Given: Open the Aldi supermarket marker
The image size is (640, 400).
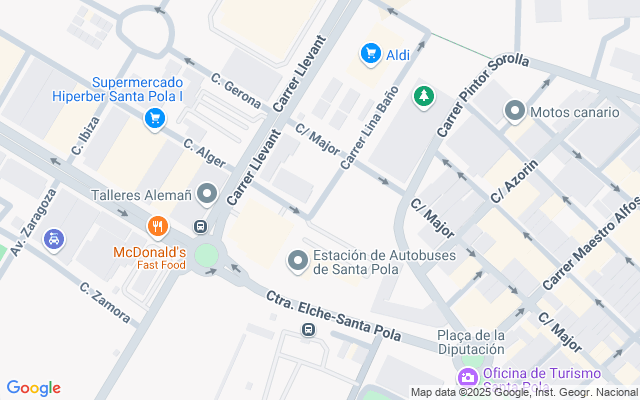Looking at the screenshot, I should 370,54.
